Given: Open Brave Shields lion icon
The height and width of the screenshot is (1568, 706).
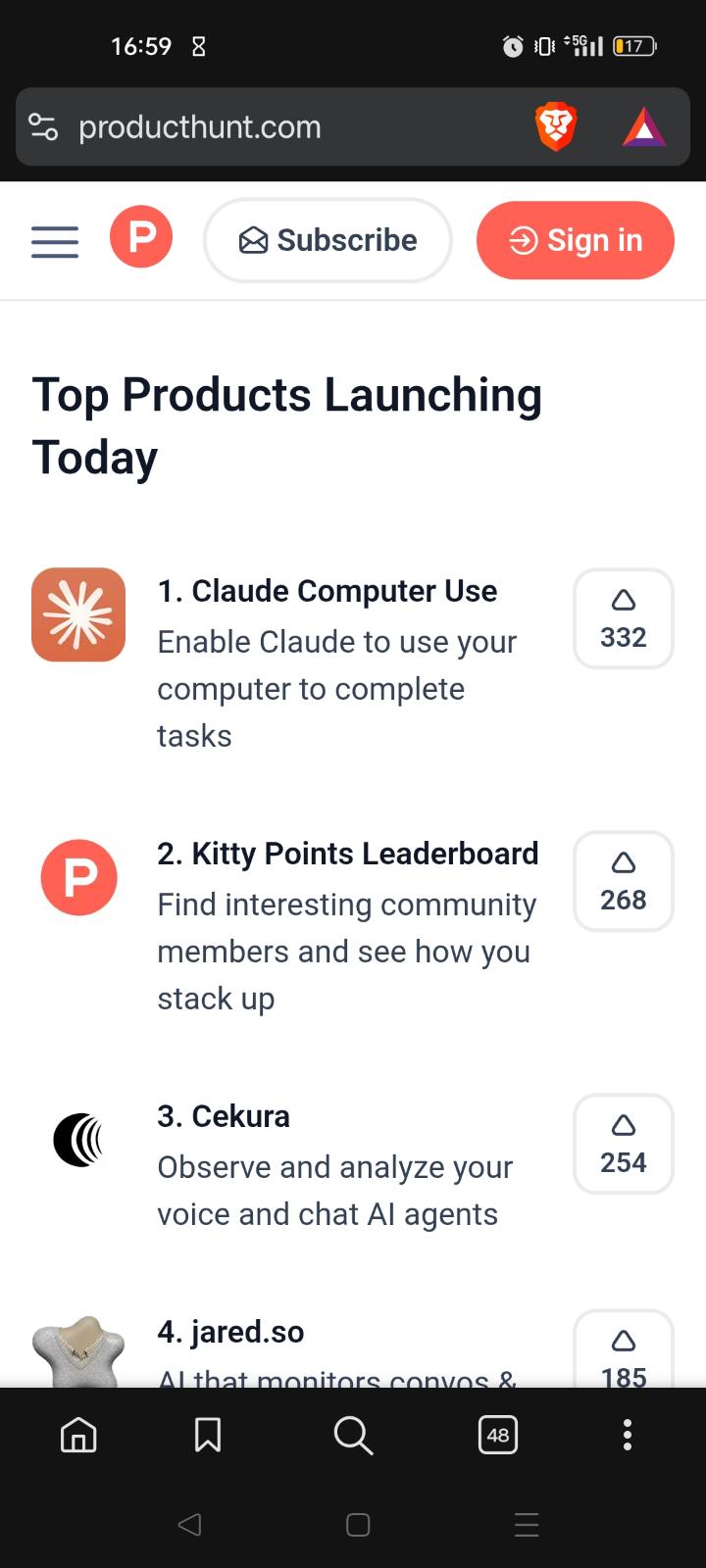Looking at the screenshot, I should (x=556, y=127).
